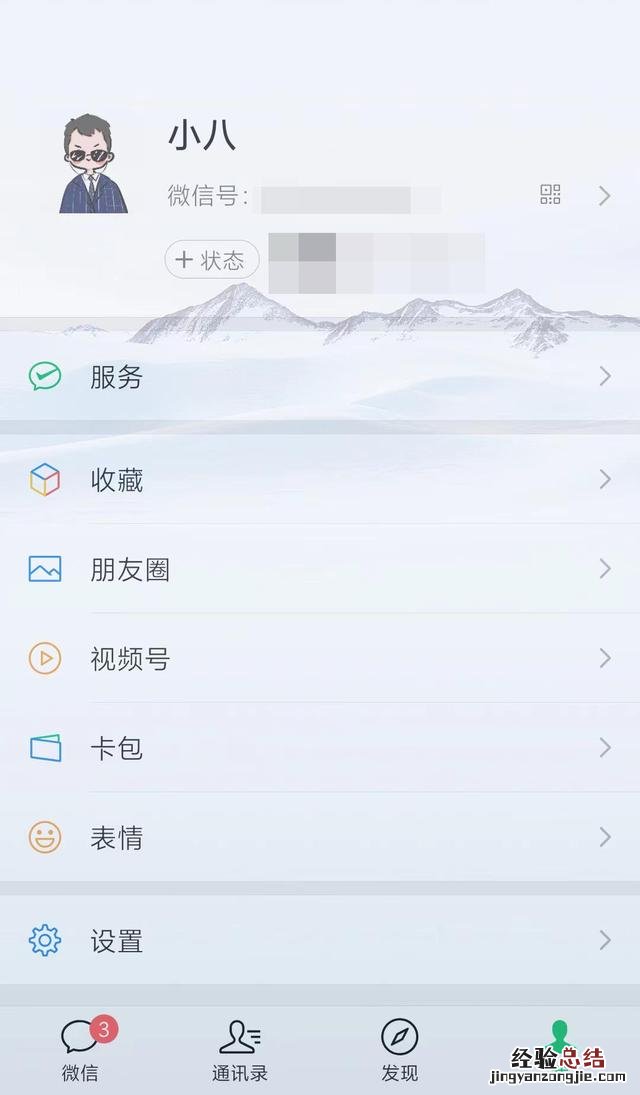Open 设置 settings
Screen dimensions: 640x1095
[x=320, y=940]
